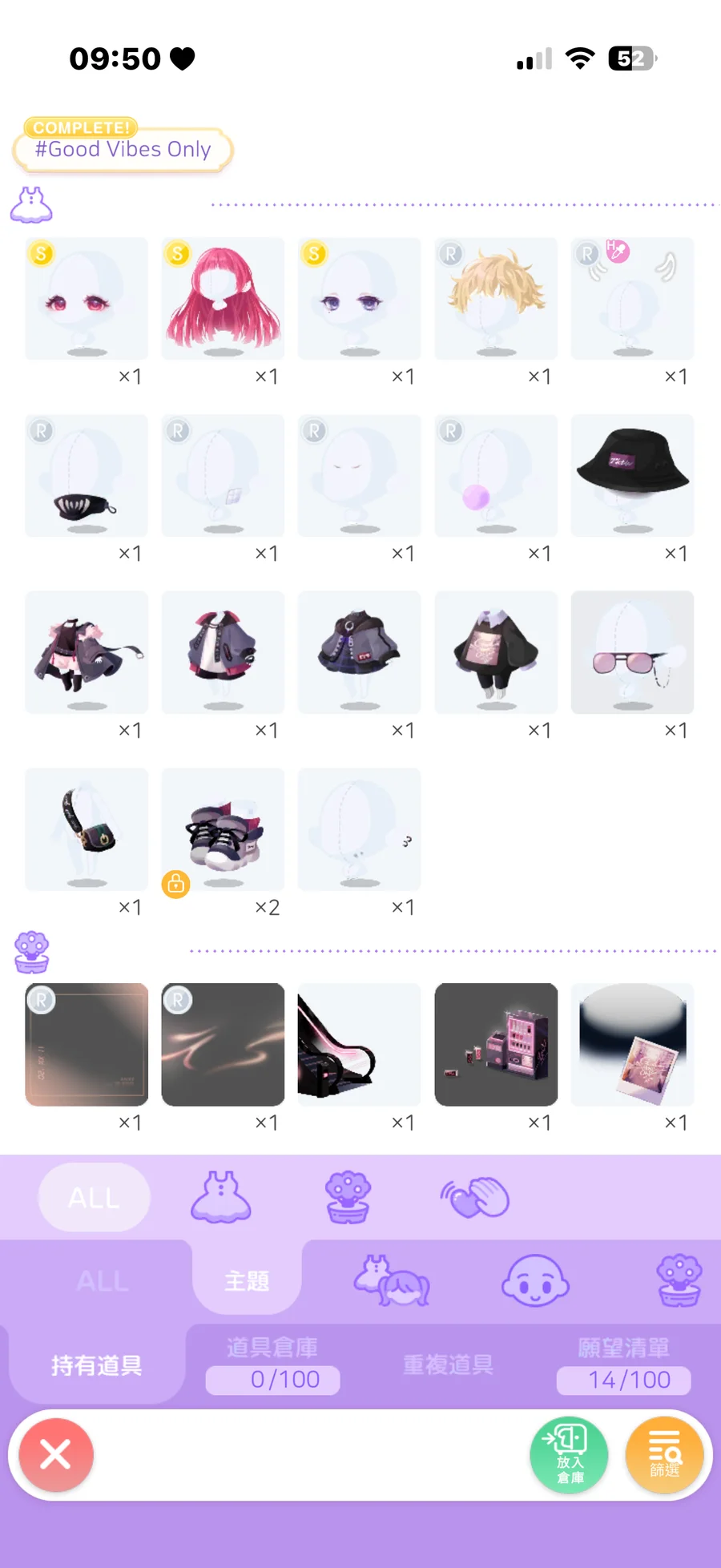Choose the black bucket hat item
This screenshot has height=1568, width=721.
632,475
